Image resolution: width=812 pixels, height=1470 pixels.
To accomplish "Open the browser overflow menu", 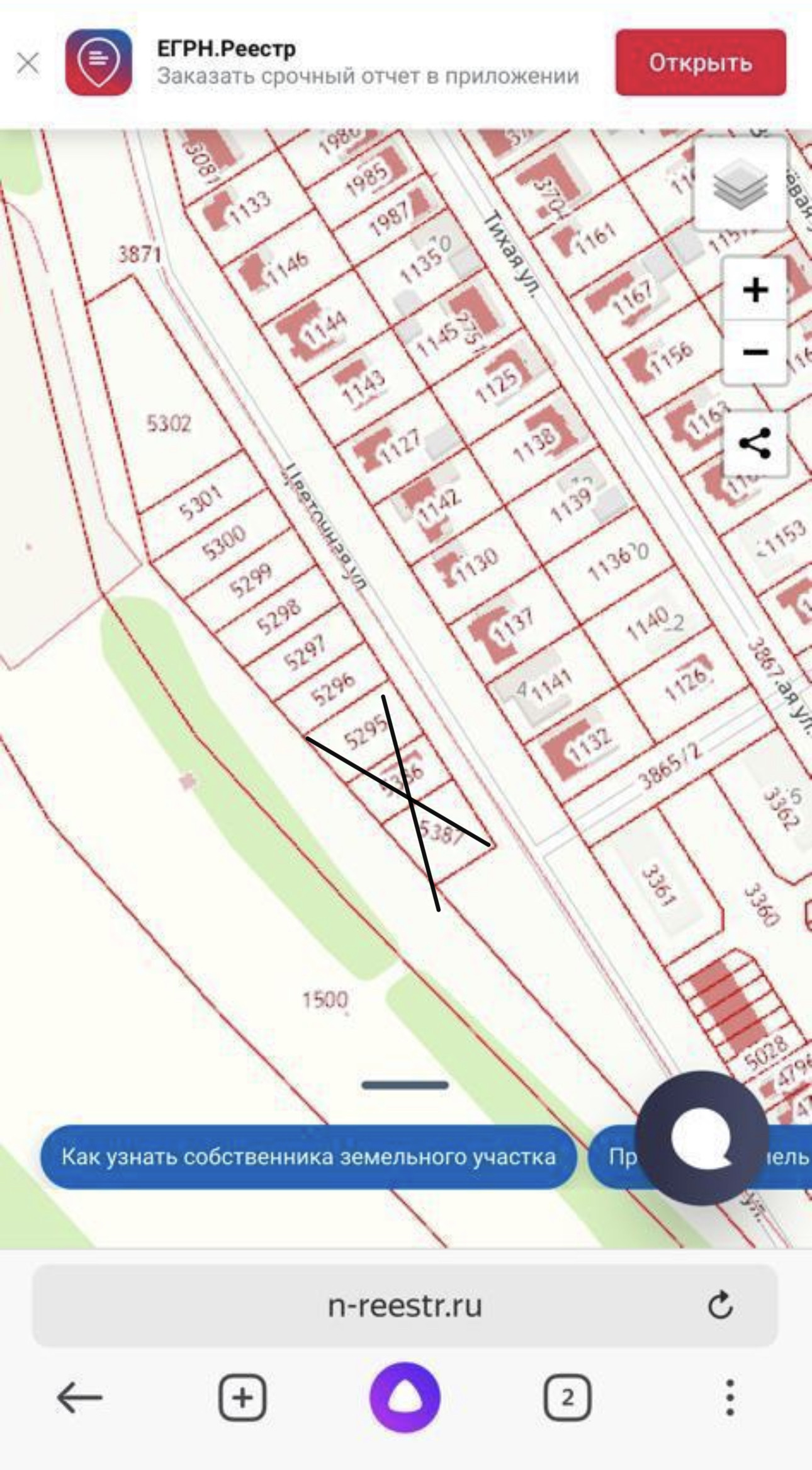I will click(730, 1398).
